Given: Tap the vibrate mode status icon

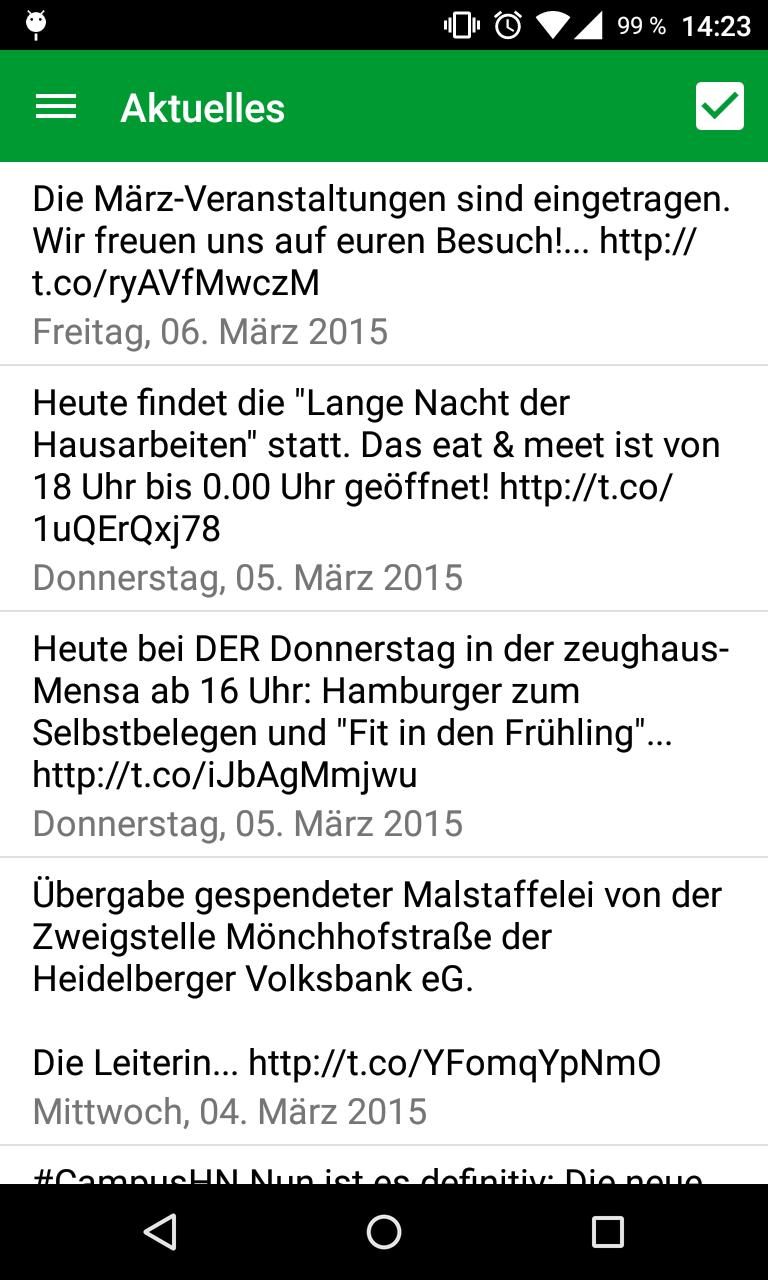Looking at the screenshot, I should tap(458, 25).
